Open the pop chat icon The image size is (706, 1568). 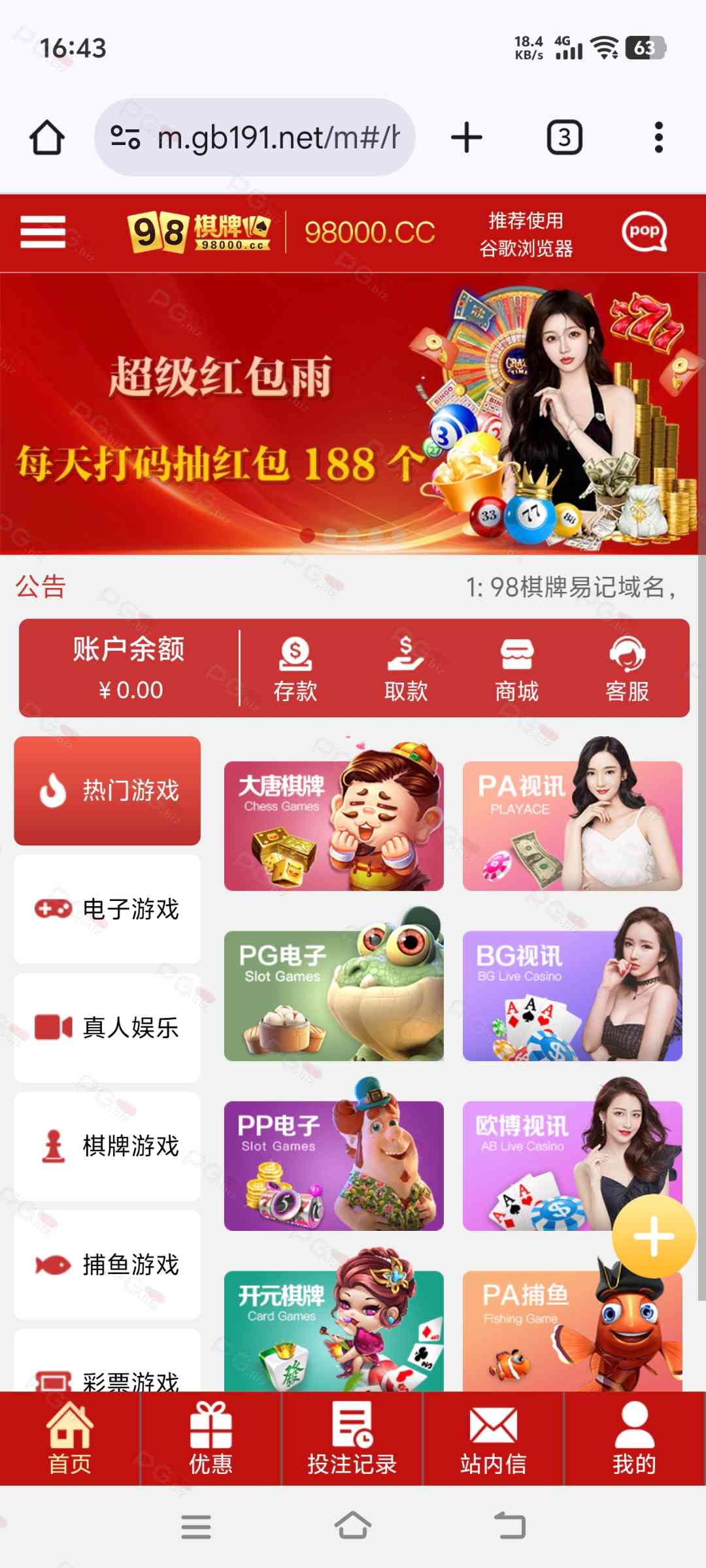point(644,232)
